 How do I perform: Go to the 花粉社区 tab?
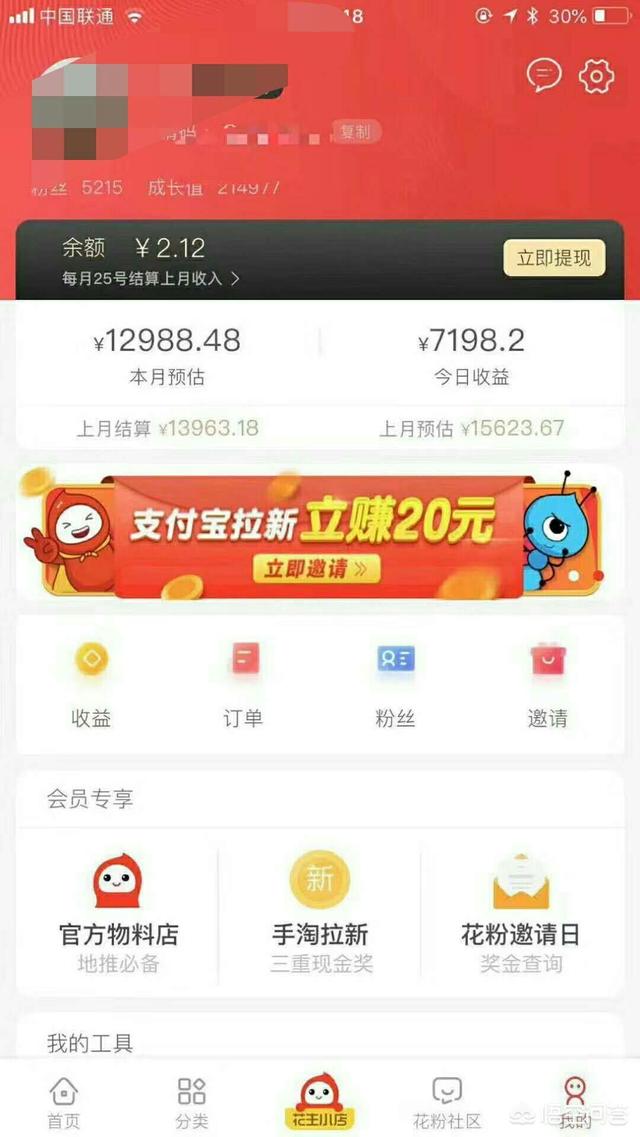tap(447, 1101)
